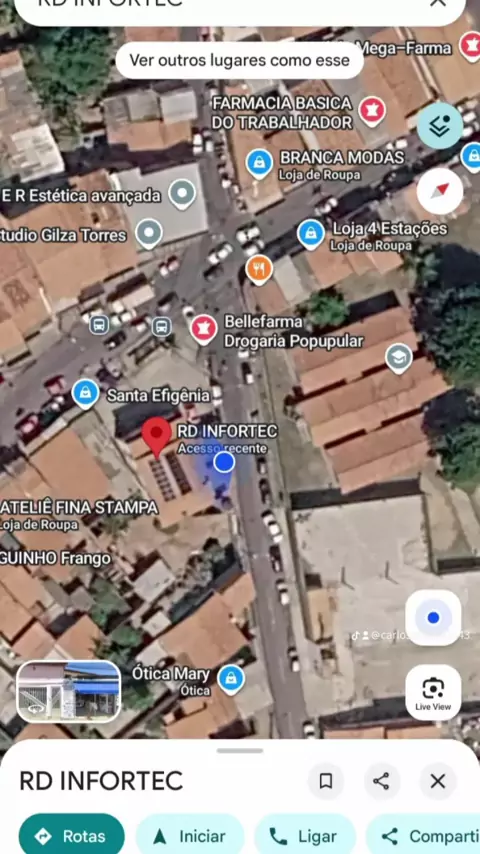Screen dimensions: 480x854
Task: Select the BRANCA MODAS map pin
Action: pos(259,163)
